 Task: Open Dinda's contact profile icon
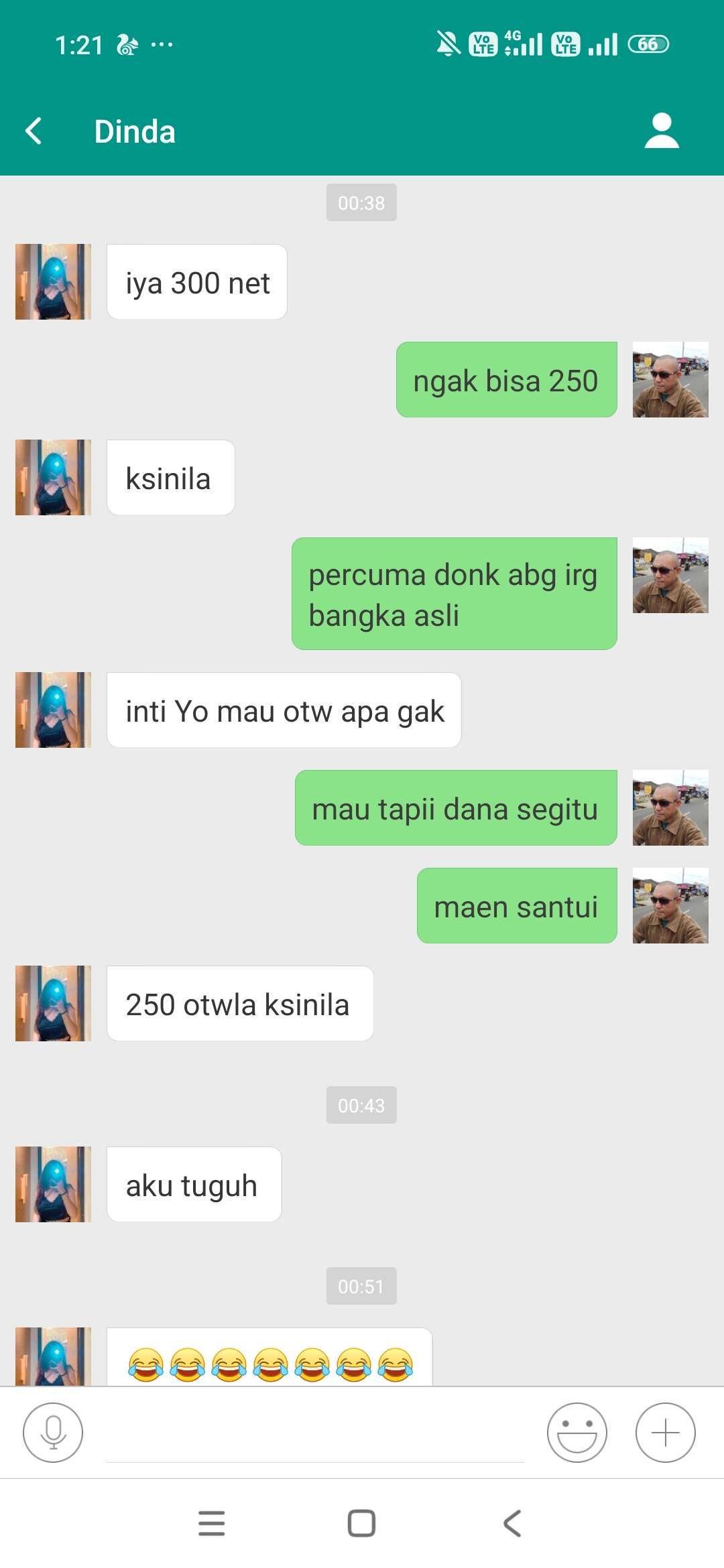coord(661,131)
